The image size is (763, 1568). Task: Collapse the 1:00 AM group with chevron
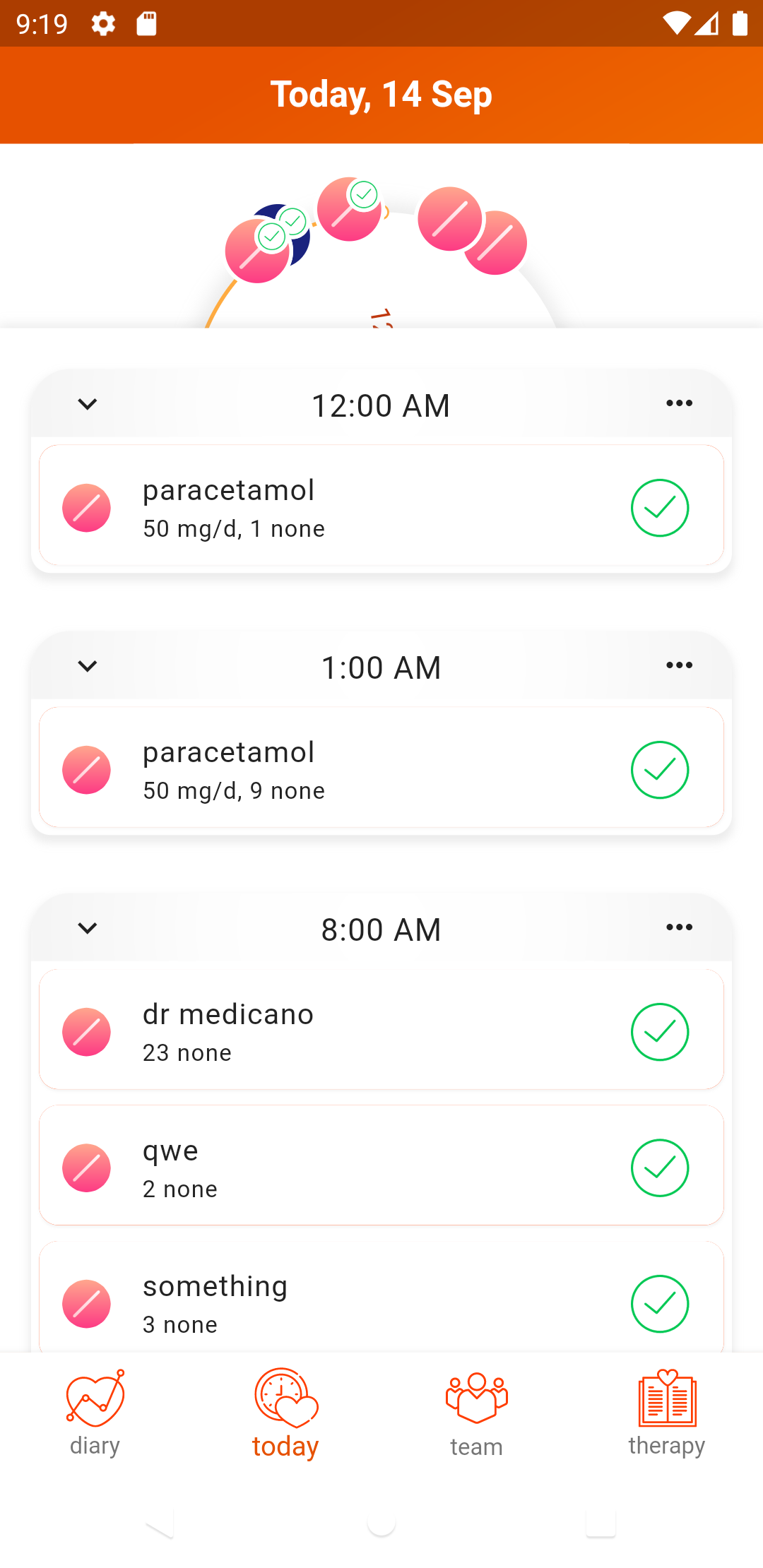pos(87,665)
